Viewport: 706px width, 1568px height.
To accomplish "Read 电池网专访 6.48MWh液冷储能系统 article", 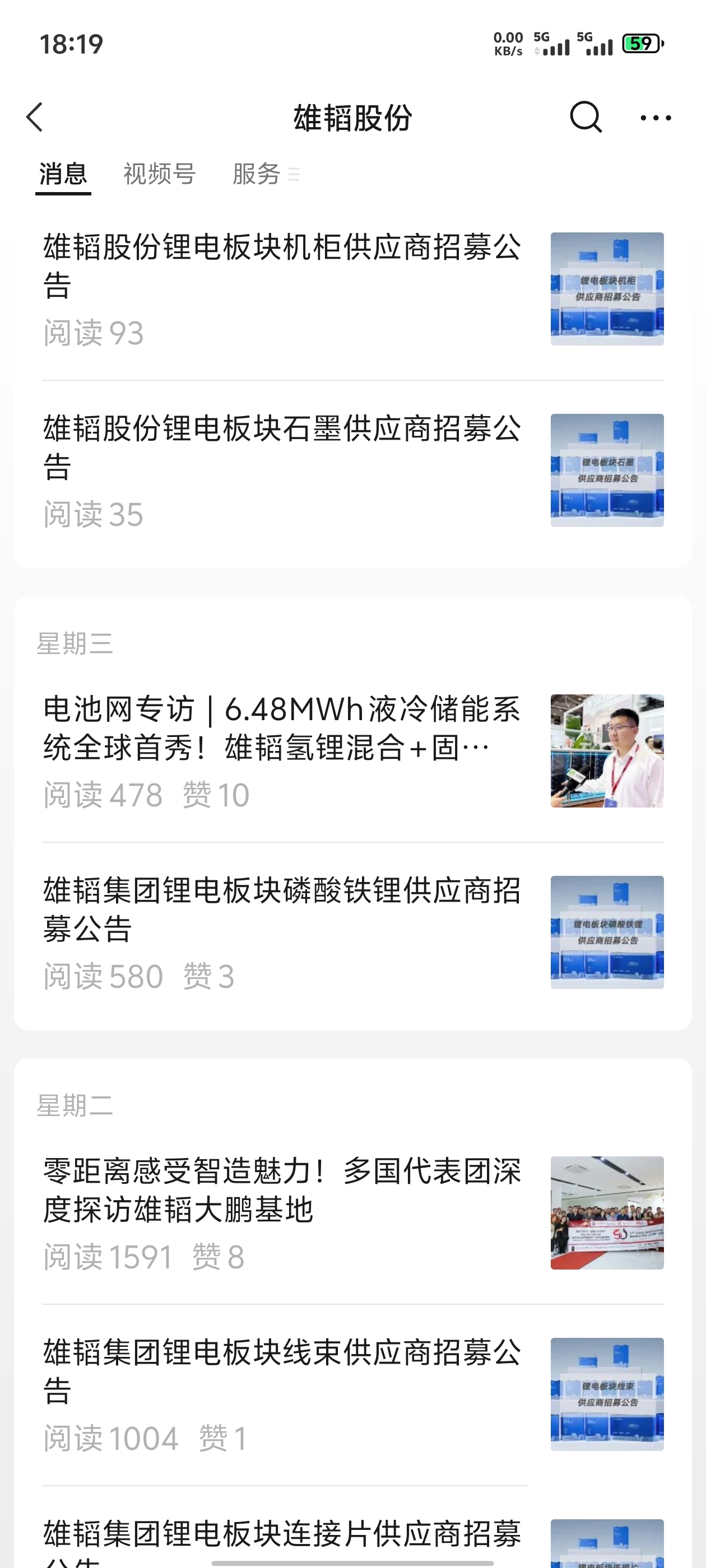I will [352, 751].
